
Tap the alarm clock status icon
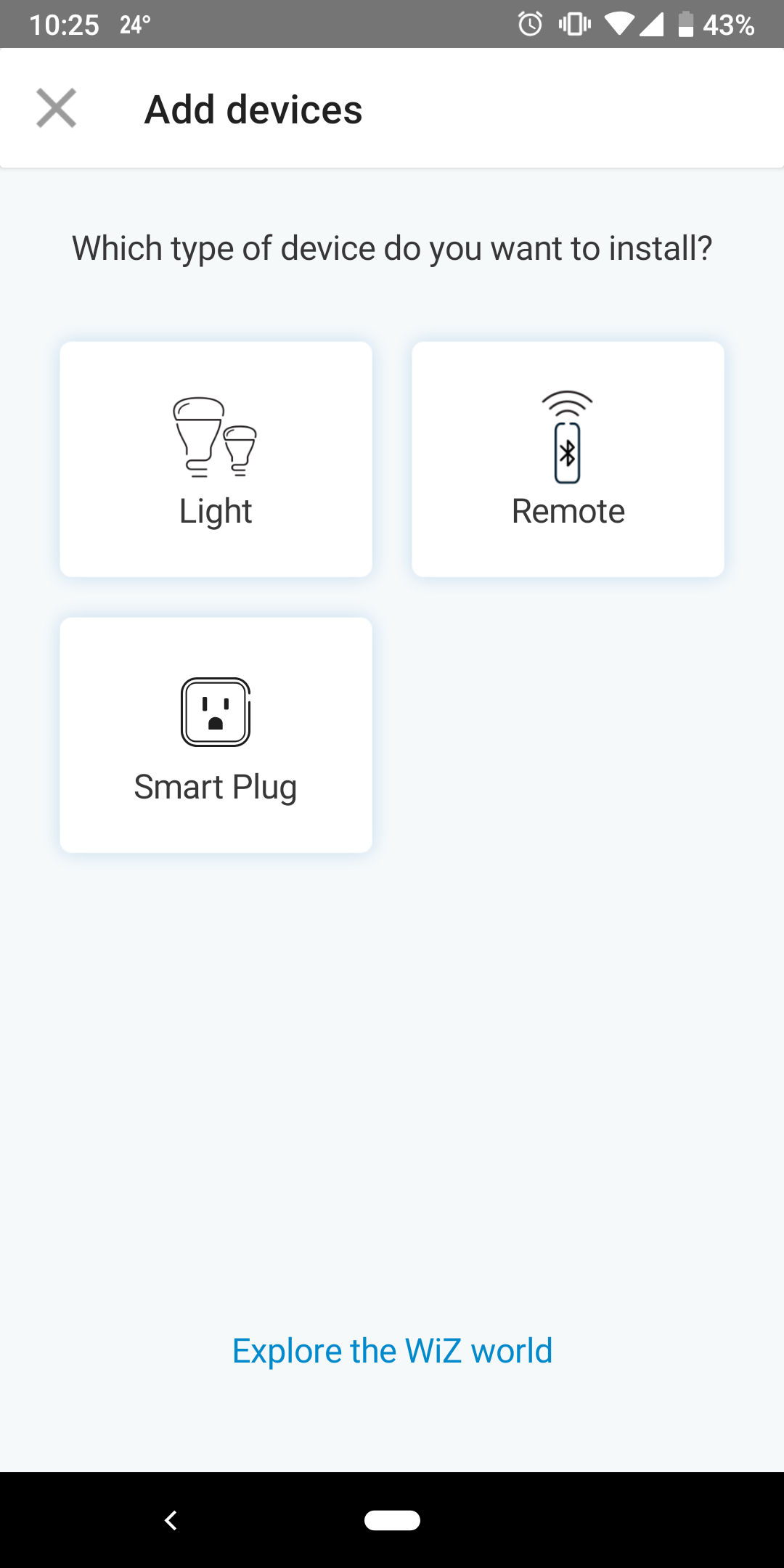tap(529, 24)
